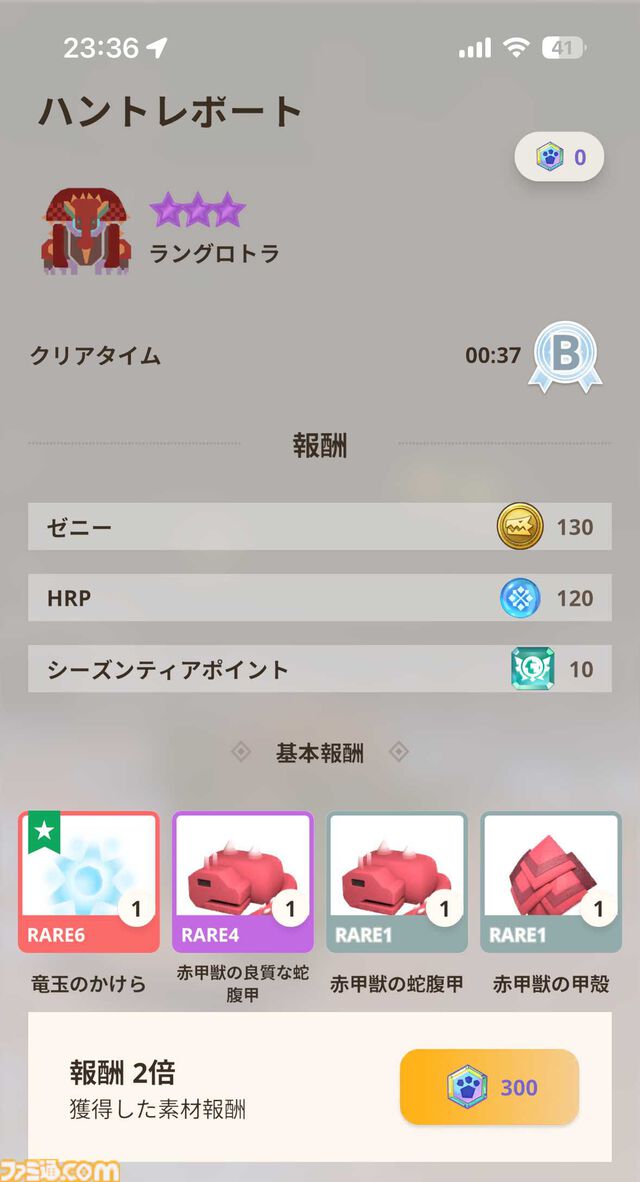Image resolution: width=640 pixels, height=1182 pixels.
Task: Select the 赤甲獣の甲殻 RARE1 reward tile
Action: click(551, 881)
